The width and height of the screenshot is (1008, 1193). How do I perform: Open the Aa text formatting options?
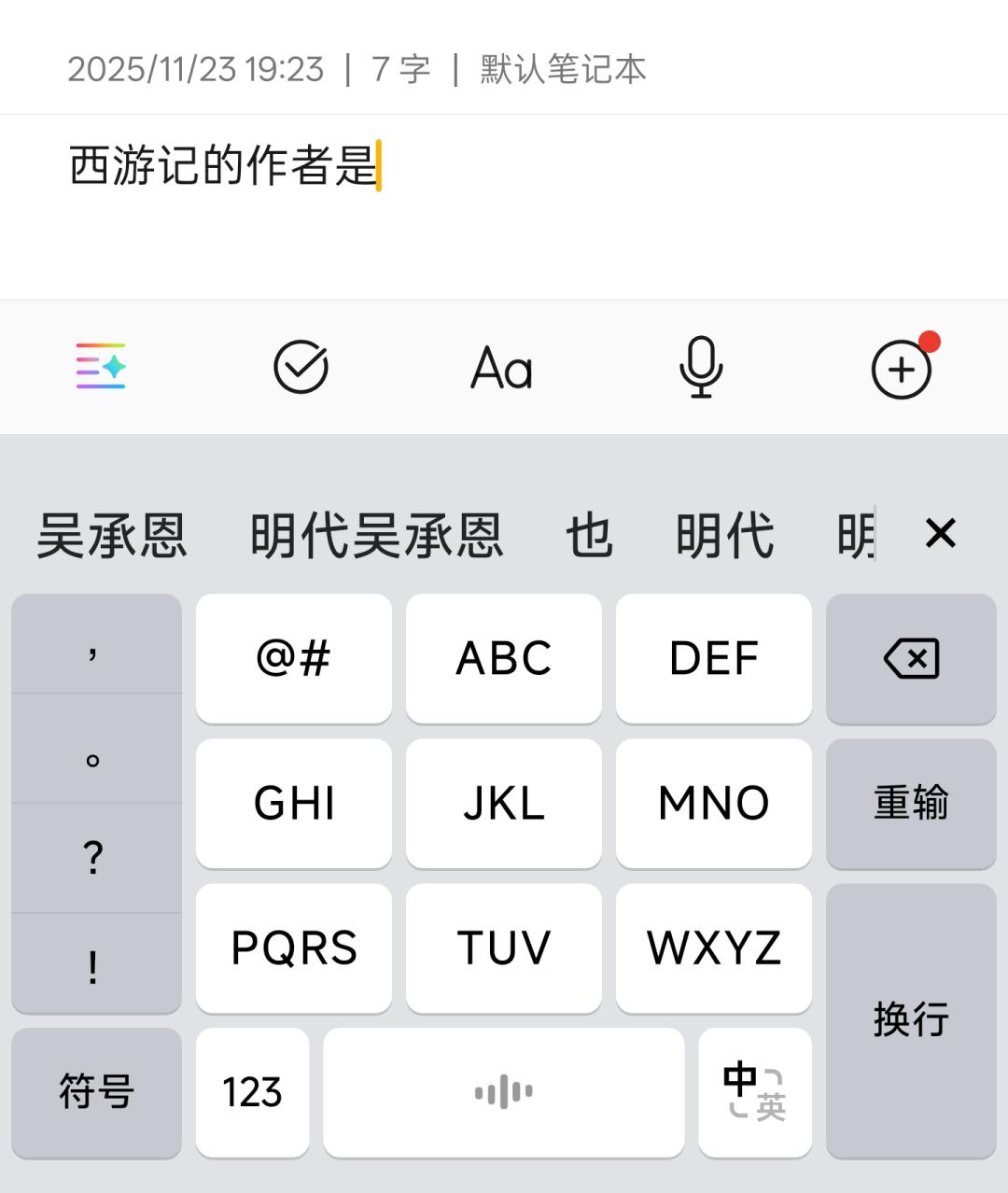click(x=501, y=368)
